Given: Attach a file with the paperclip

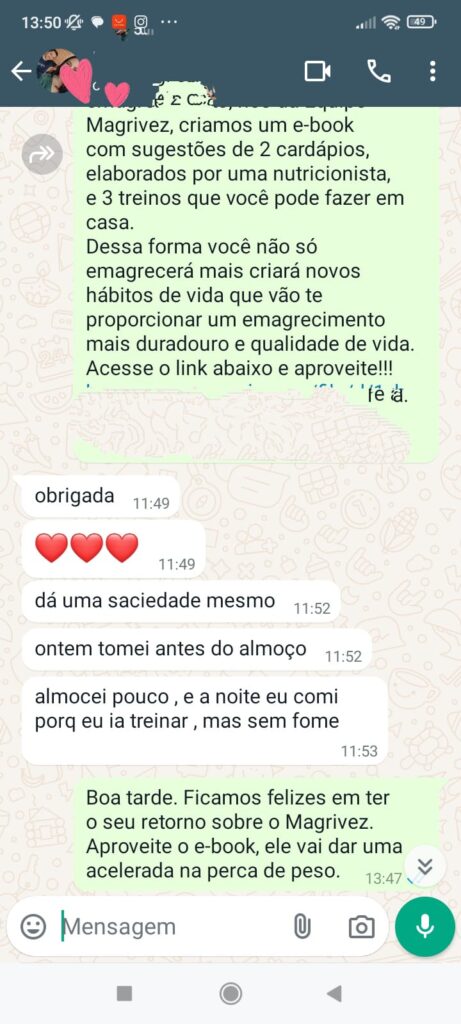Looking at the screenshot, I should pyautogui.click(x=302, y=926).
